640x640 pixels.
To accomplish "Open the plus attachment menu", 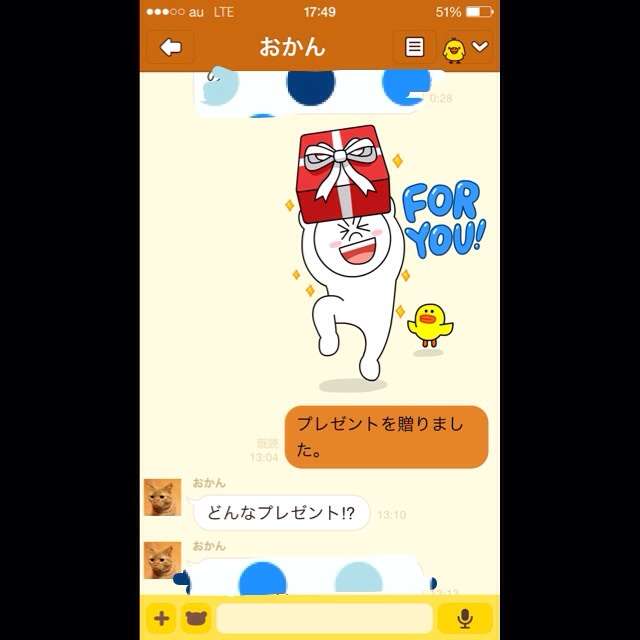I will click(x=162, y=618).
